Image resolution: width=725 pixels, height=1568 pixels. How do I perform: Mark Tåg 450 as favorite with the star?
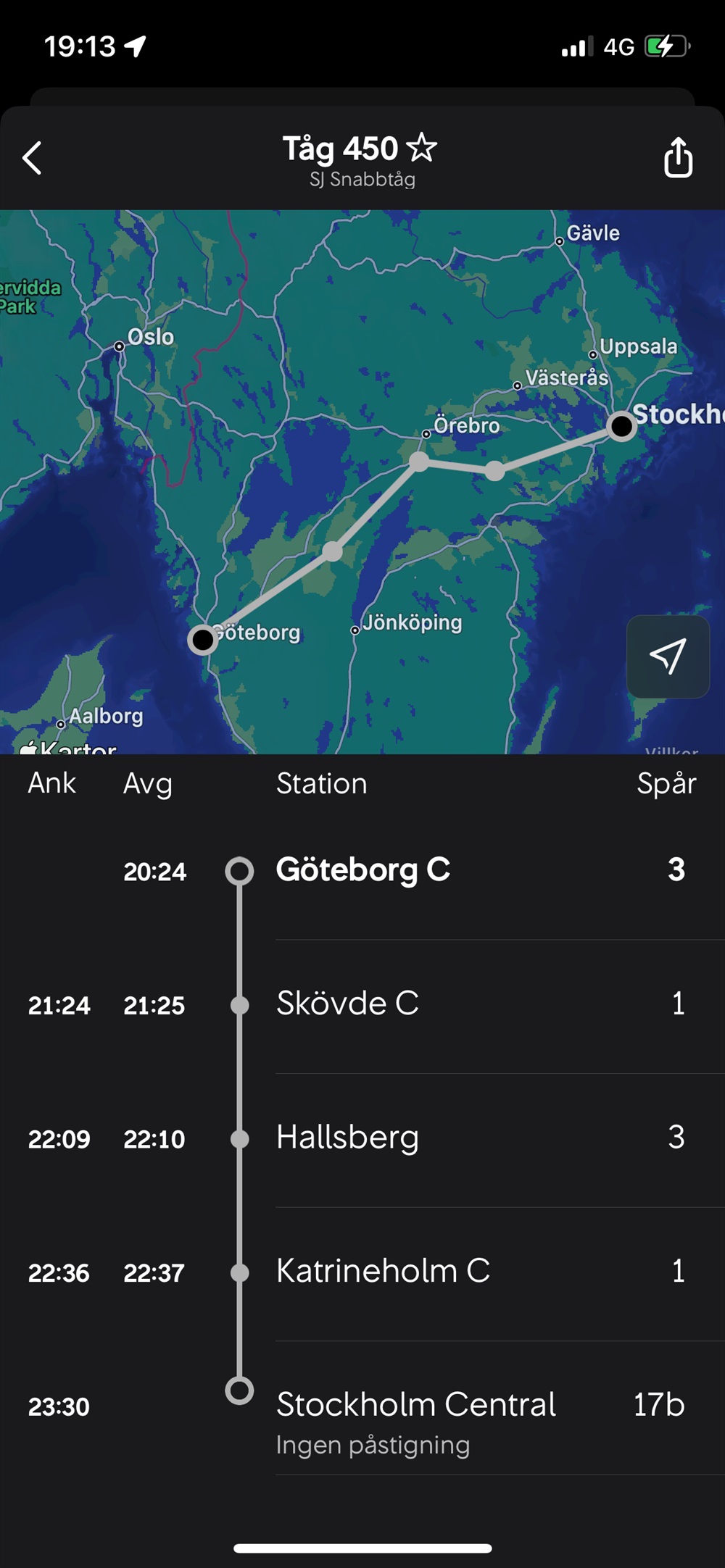(x=421, y=148)
